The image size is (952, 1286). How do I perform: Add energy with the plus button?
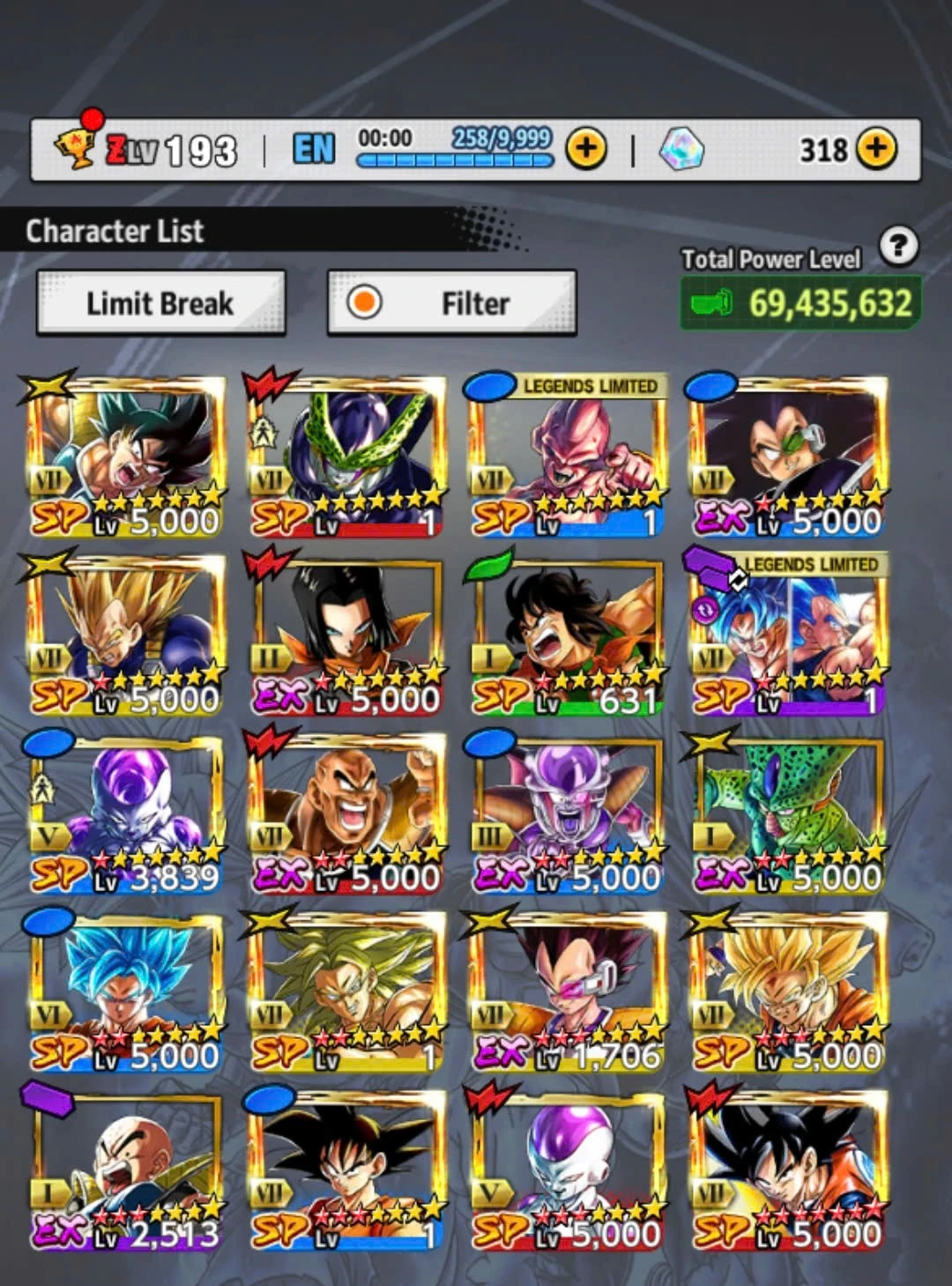tap(586, 149)
